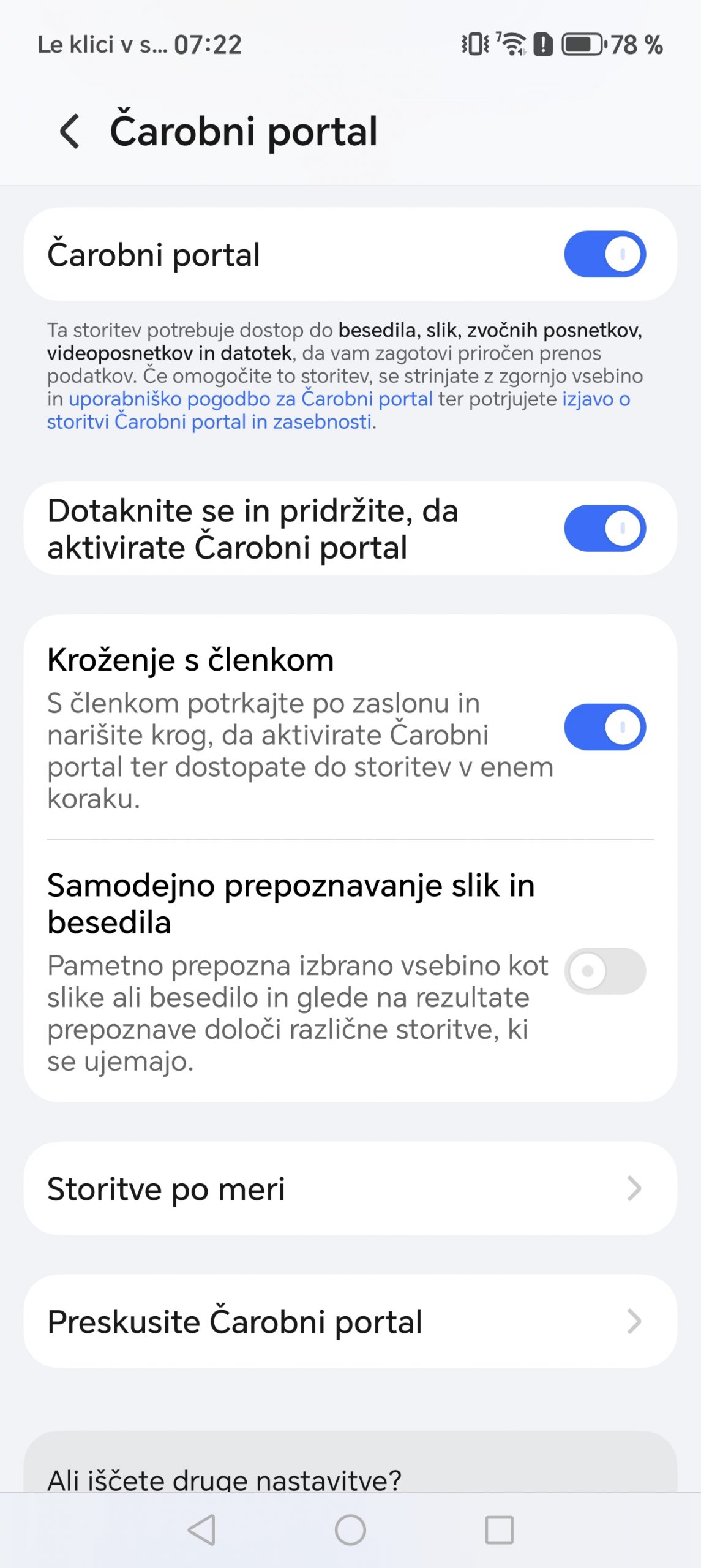Turn off the Čarobni portal main switch
701x1568 pixels.
604,254
